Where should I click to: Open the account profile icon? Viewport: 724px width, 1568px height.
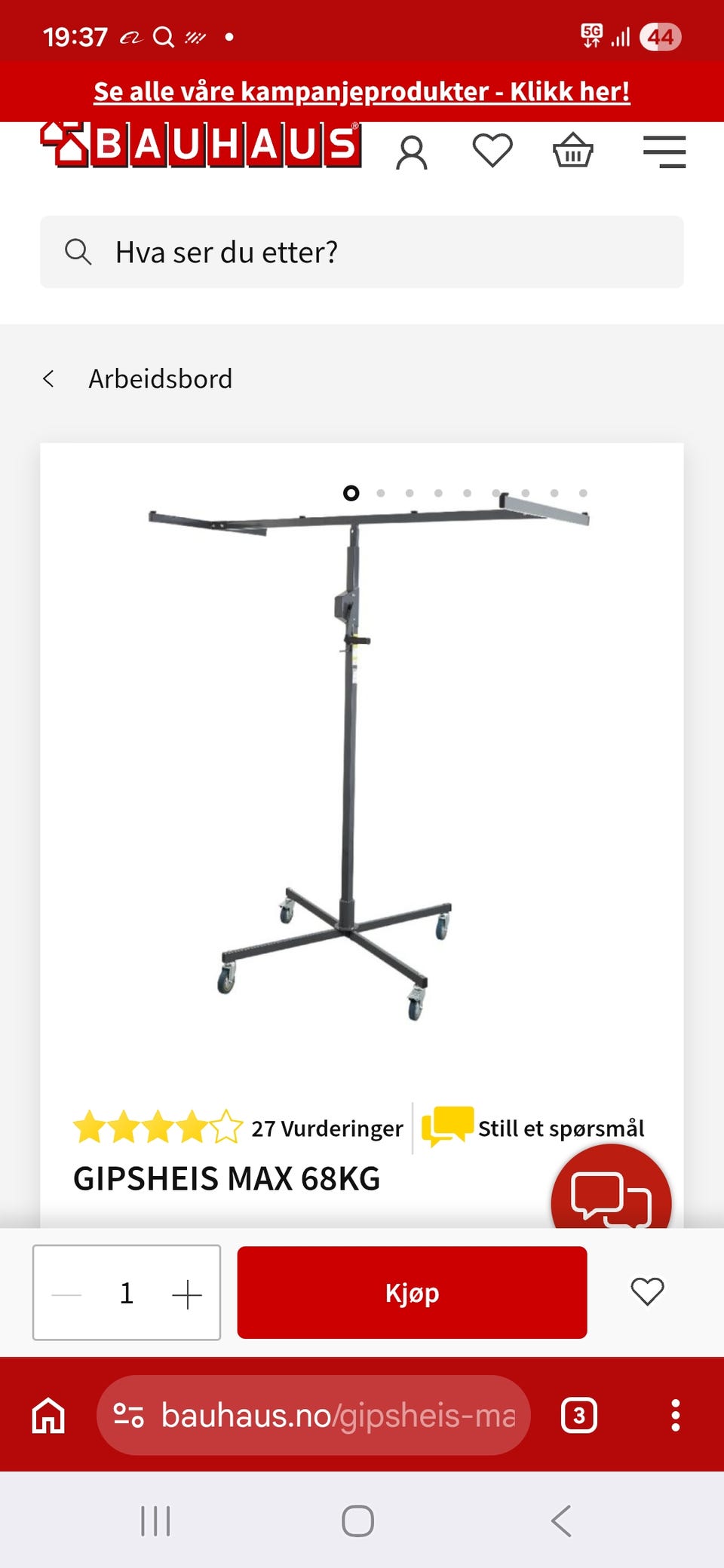tap(412, 152)
